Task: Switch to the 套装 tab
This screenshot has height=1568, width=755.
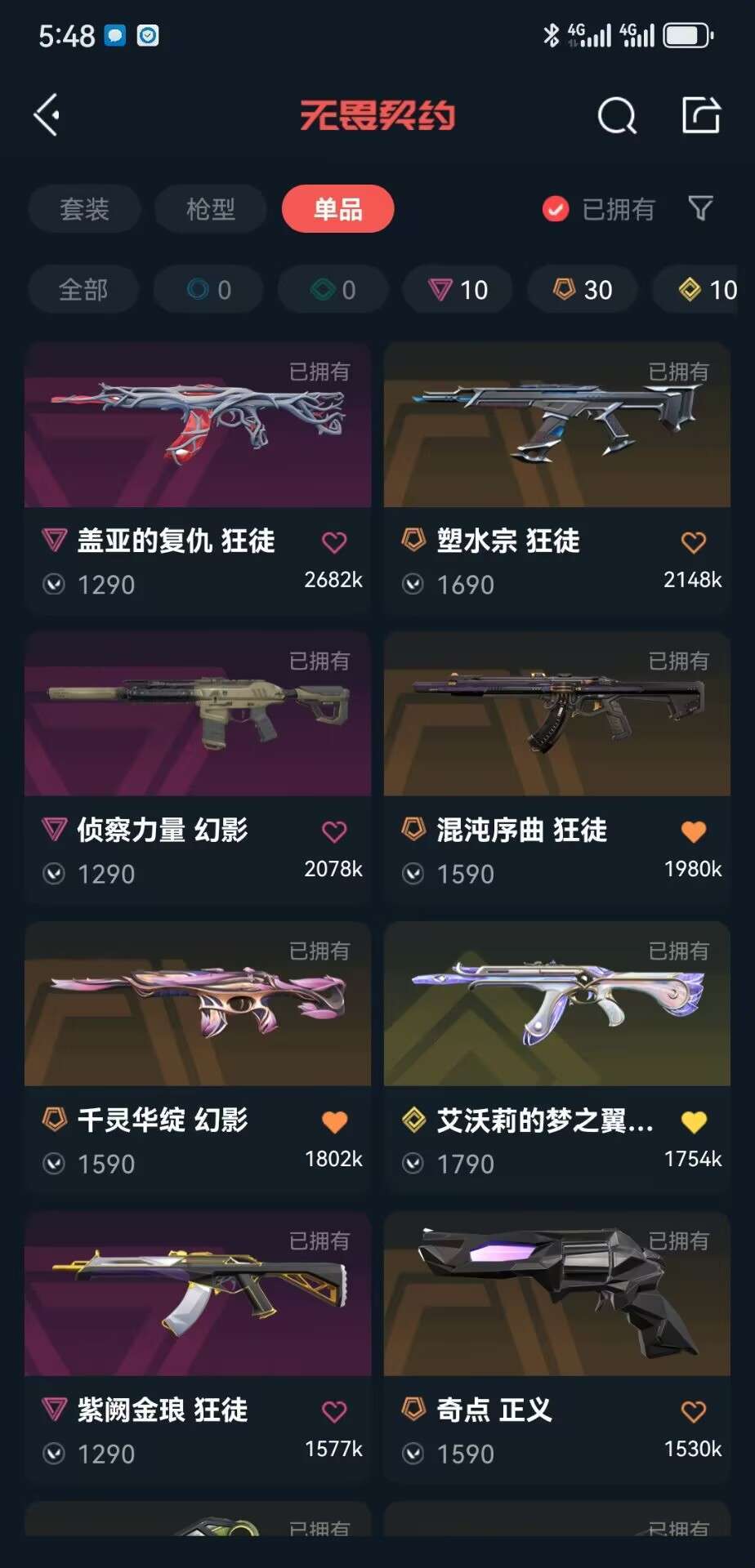Action: tap(84, 209)
